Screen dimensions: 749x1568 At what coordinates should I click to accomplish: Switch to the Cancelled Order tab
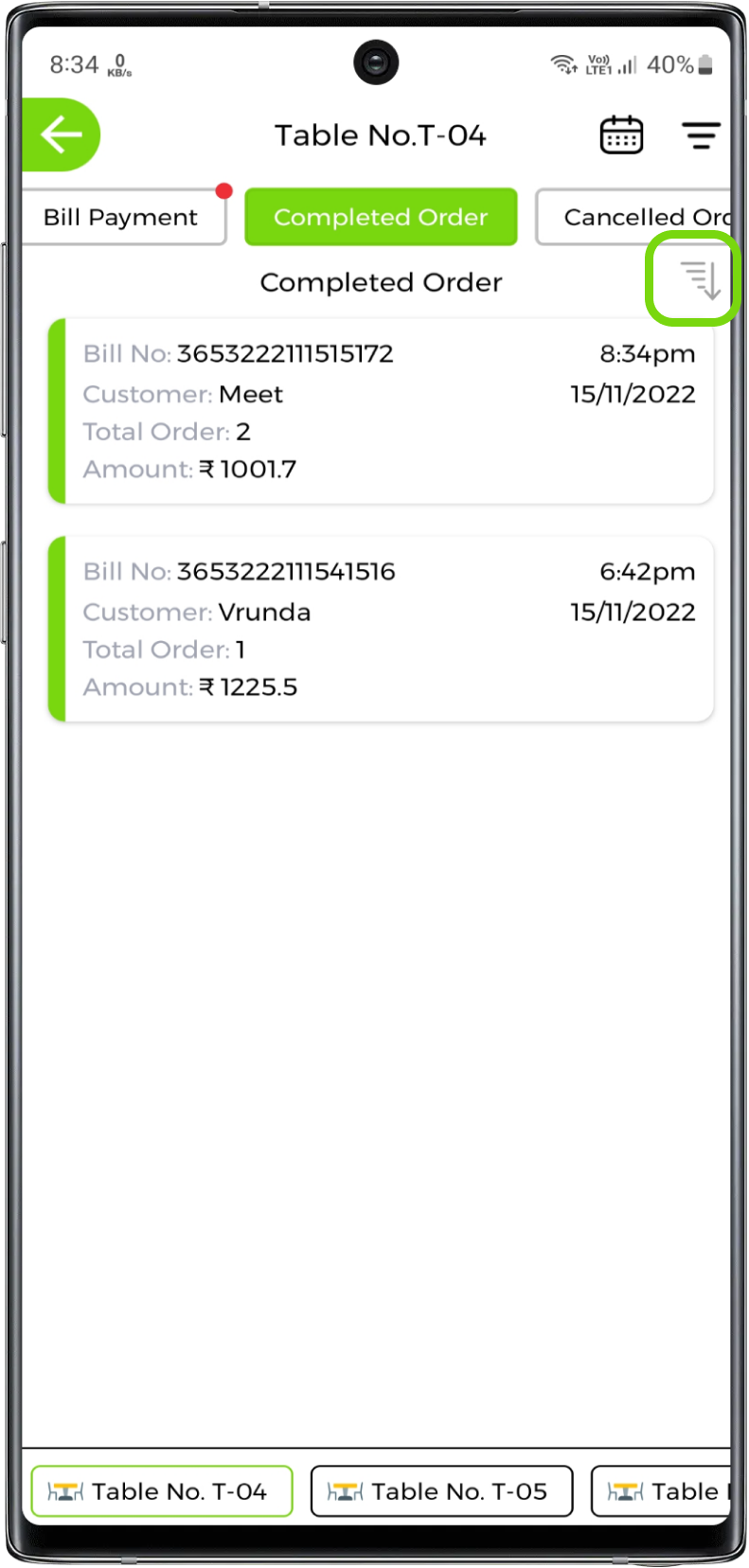[634, 218]
